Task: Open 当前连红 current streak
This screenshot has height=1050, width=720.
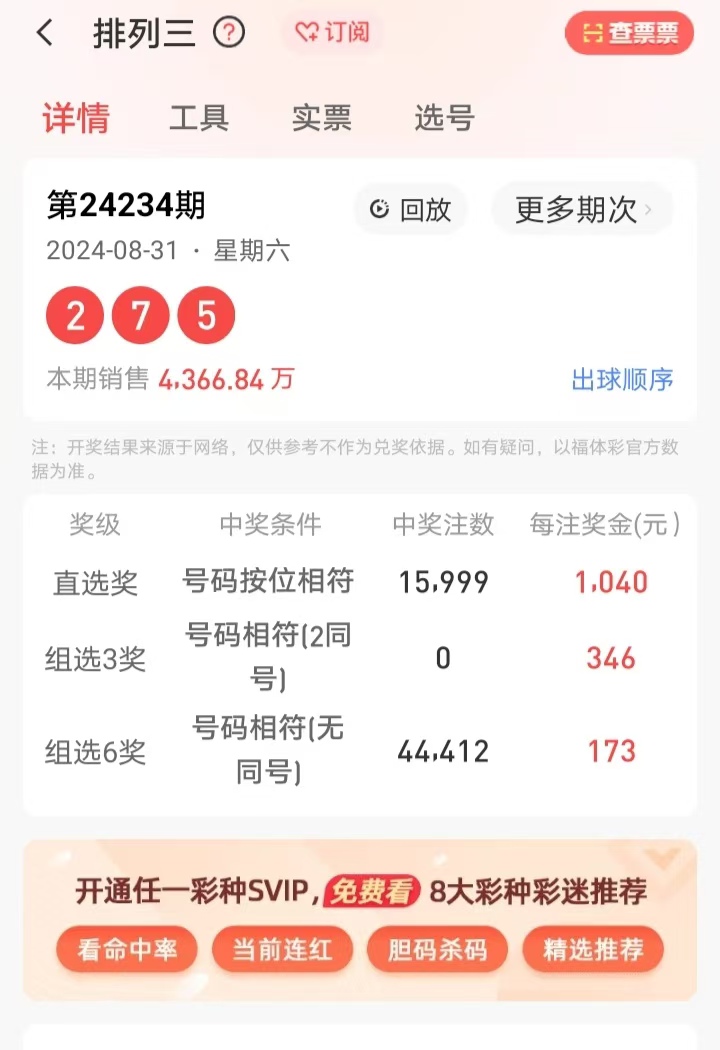Action: tap(282, 949)
